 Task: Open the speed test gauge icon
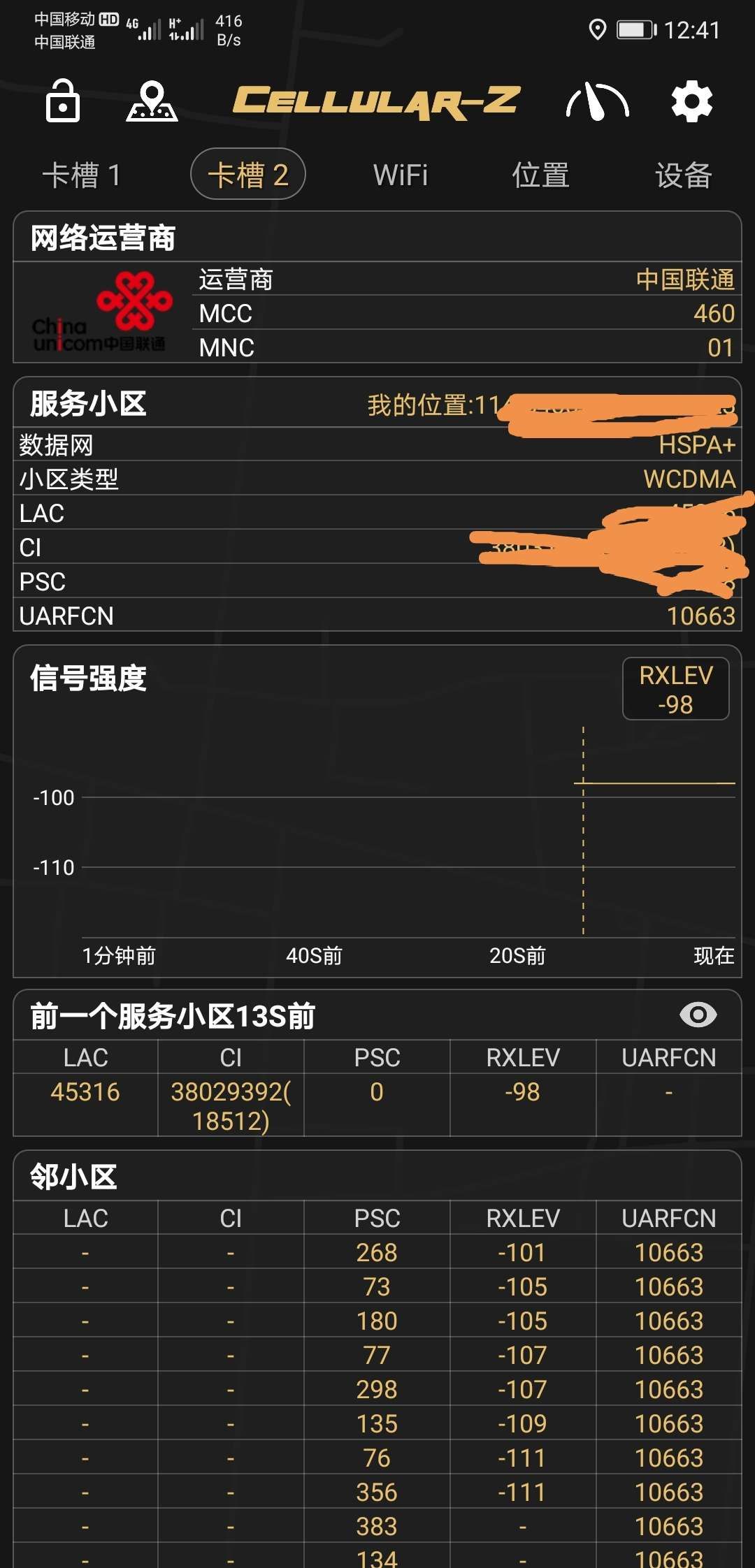click(x=597, y=102)
